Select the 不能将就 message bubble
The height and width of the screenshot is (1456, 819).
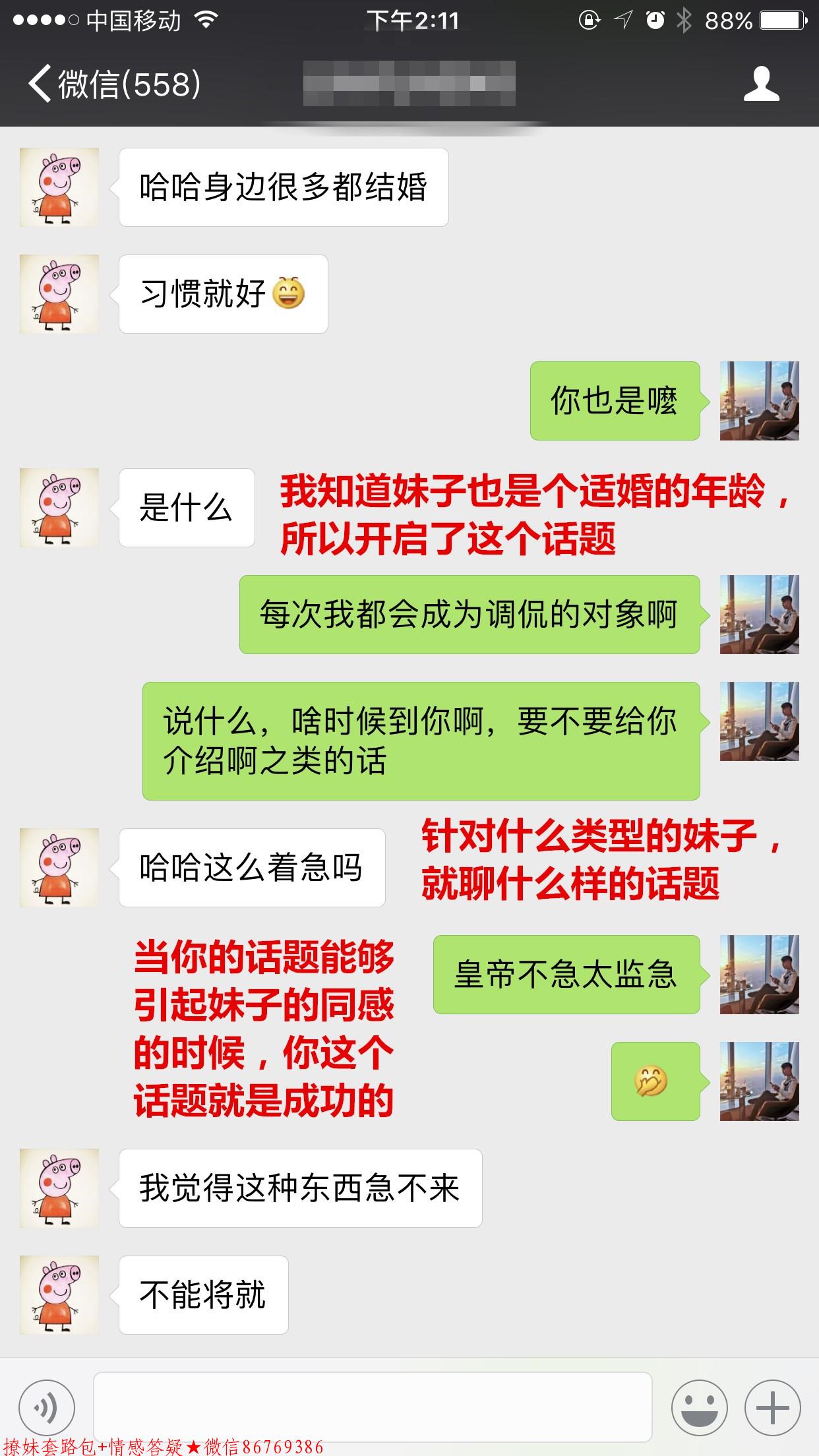203,1292
